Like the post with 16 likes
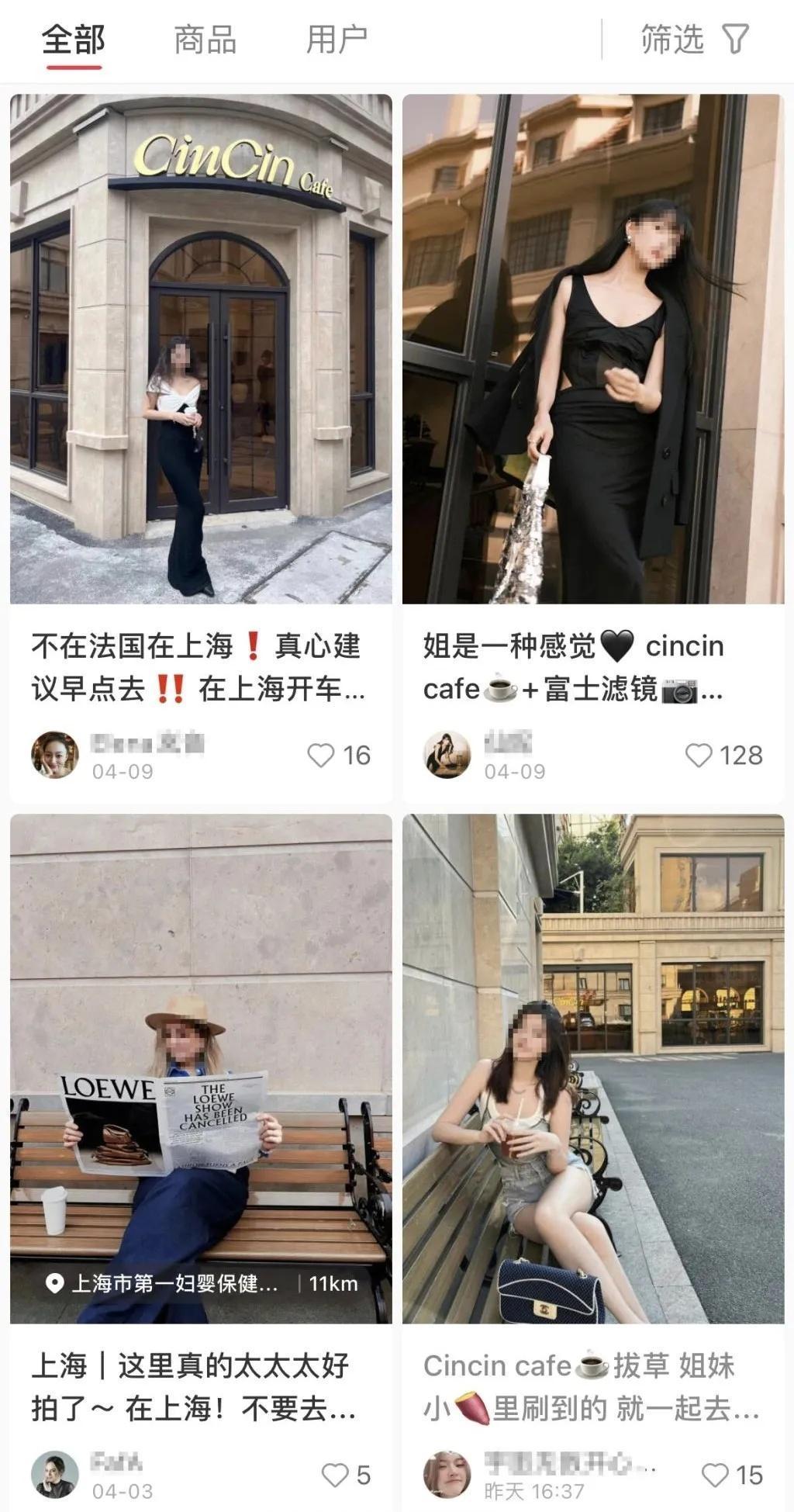The image size is (794, 1512). (x=321, y=755)
